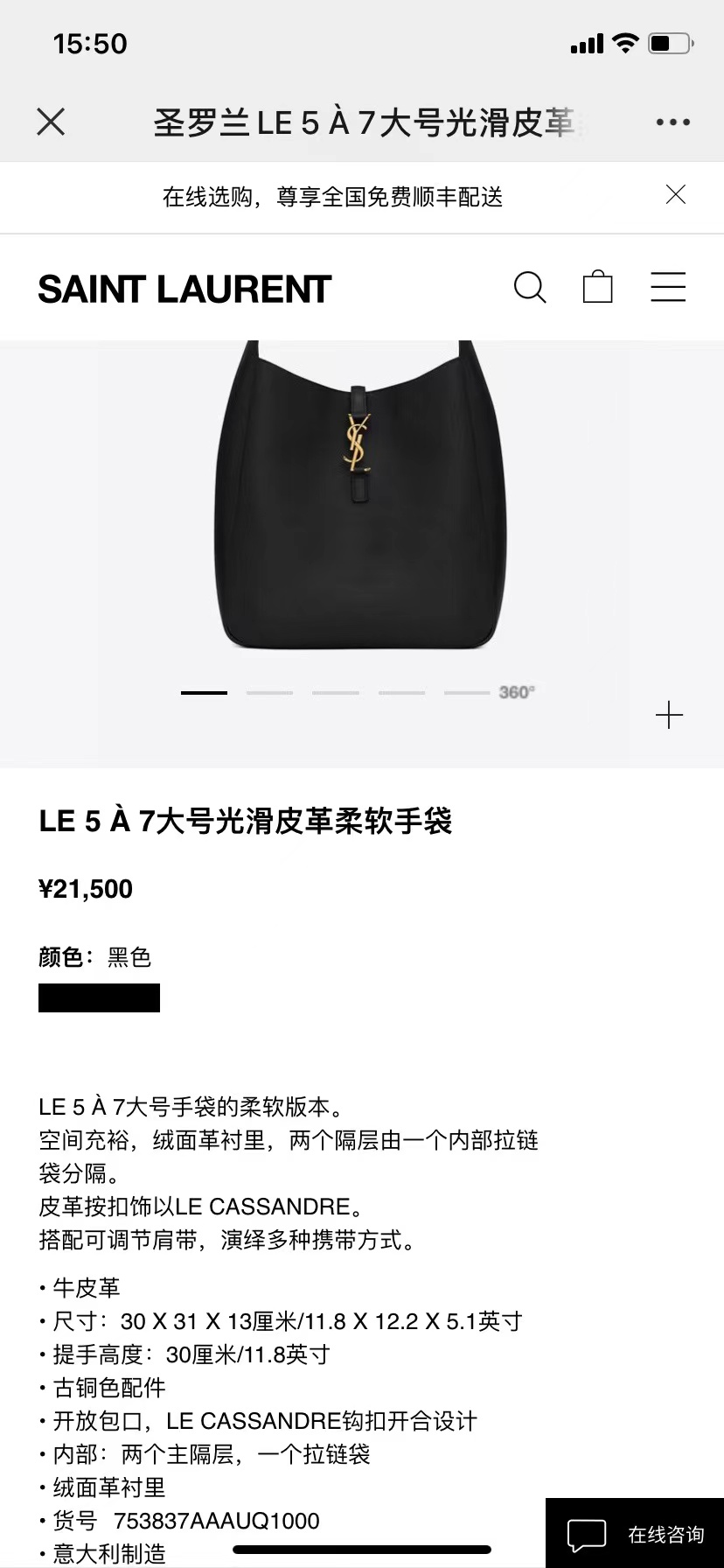Viewport: 724px width, 1568px height.
Task: Start an online consultation chat
Action: [635, 1533]
